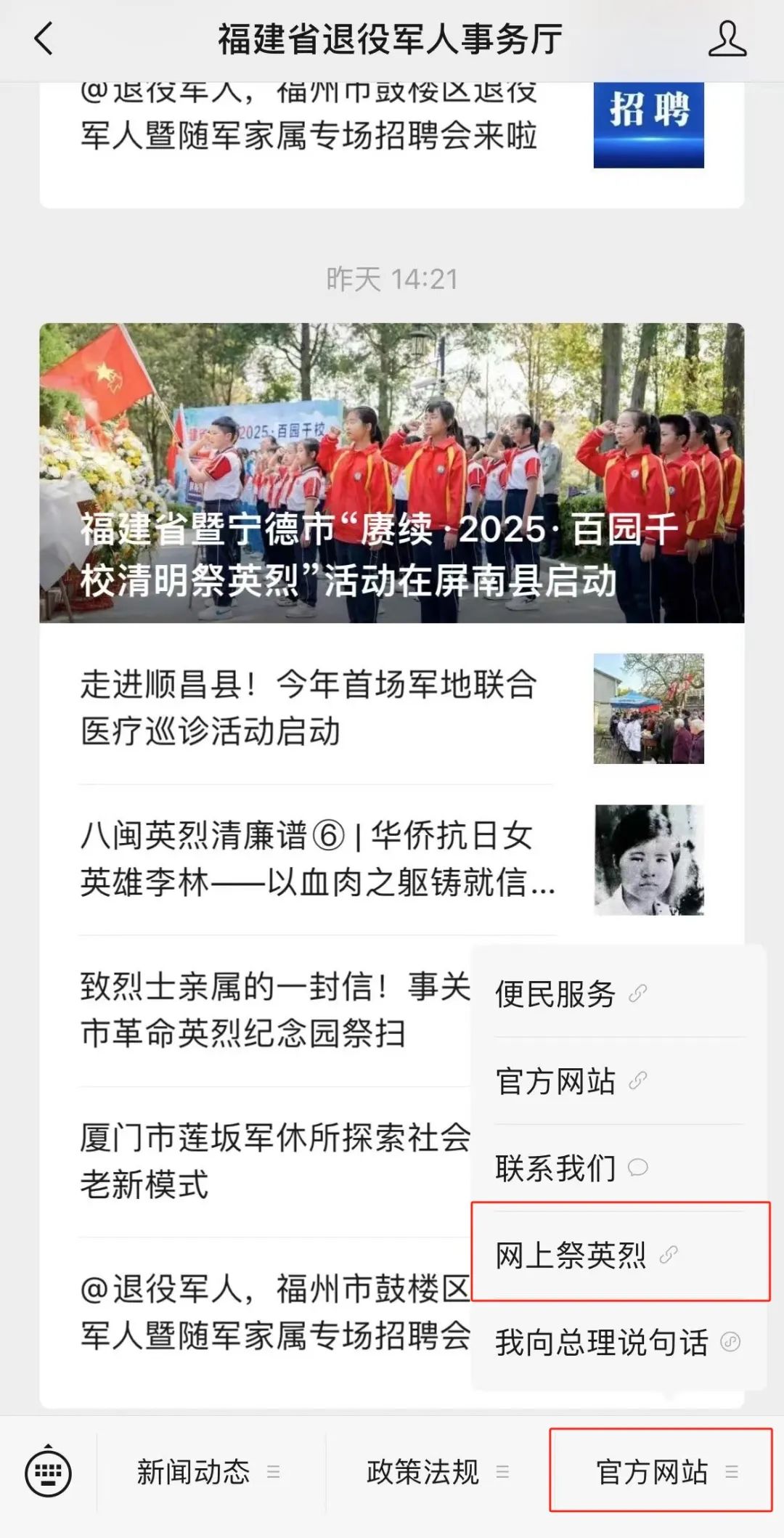Open 我向总理说句话 mini program
Viewport: 784px width, 1538px height.
602,1343
